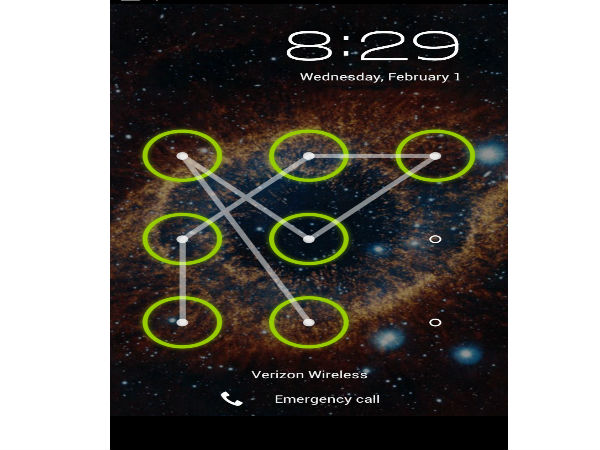Viewport: 600px width, 450px height.
Task: Touch the unlit pattern dot in the middle row
Action: tap(434, 240)
